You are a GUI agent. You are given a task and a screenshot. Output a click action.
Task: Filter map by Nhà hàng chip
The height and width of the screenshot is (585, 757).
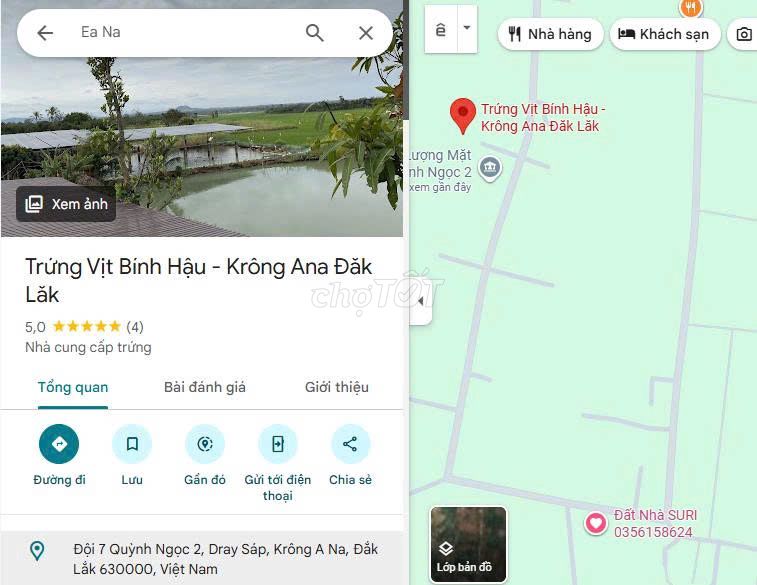pos(551,34)
